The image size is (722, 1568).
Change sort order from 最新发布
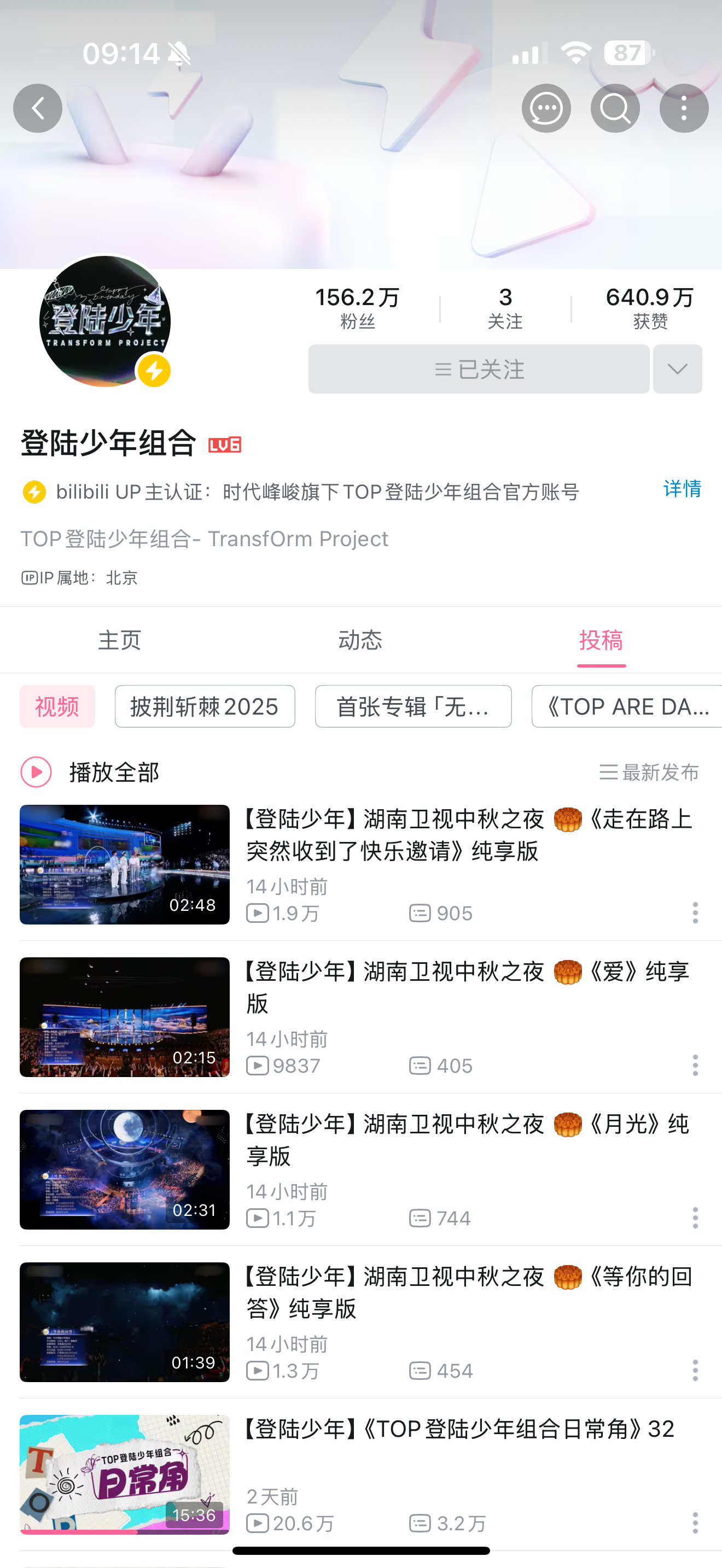pos(649,772)
